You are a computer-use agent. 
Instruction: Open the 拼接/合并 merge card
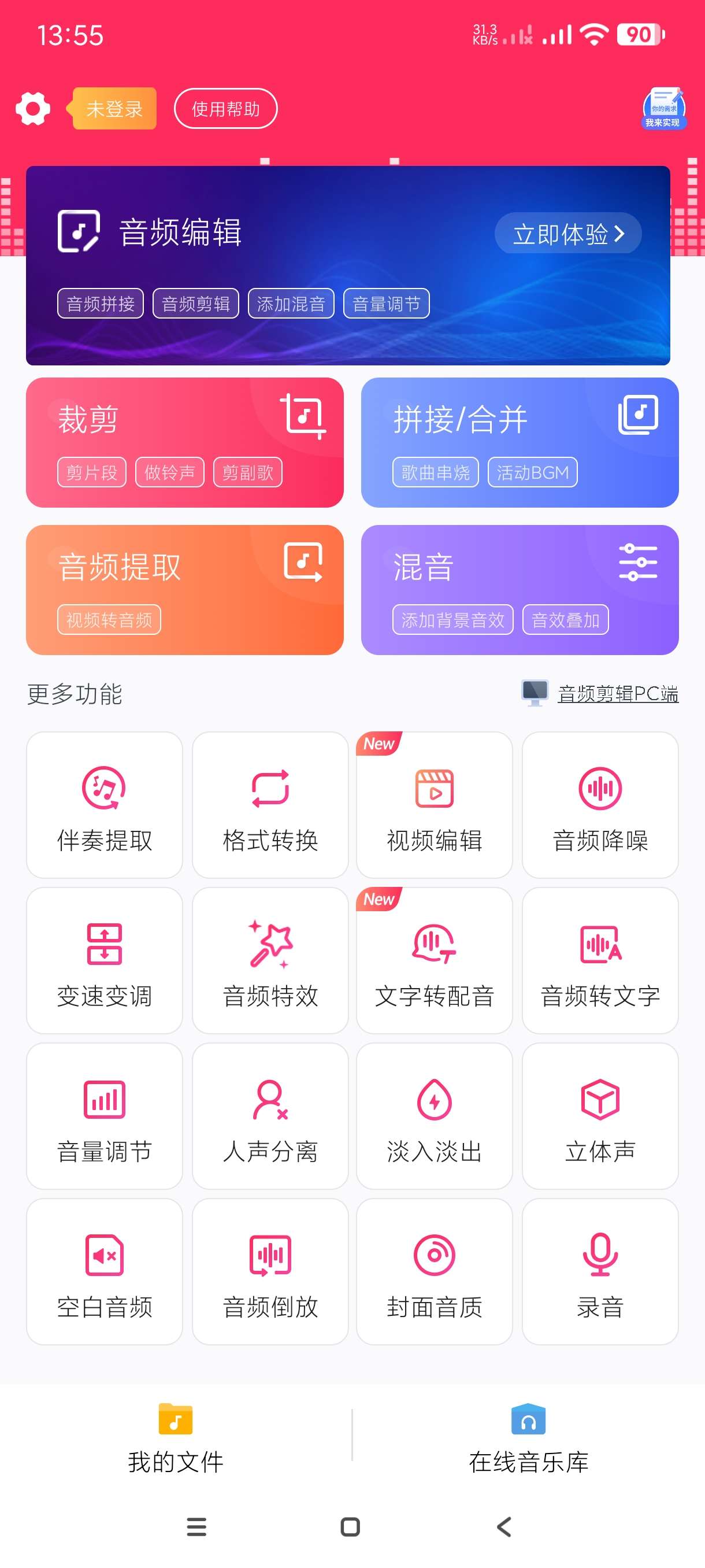(x=520, y=442)
